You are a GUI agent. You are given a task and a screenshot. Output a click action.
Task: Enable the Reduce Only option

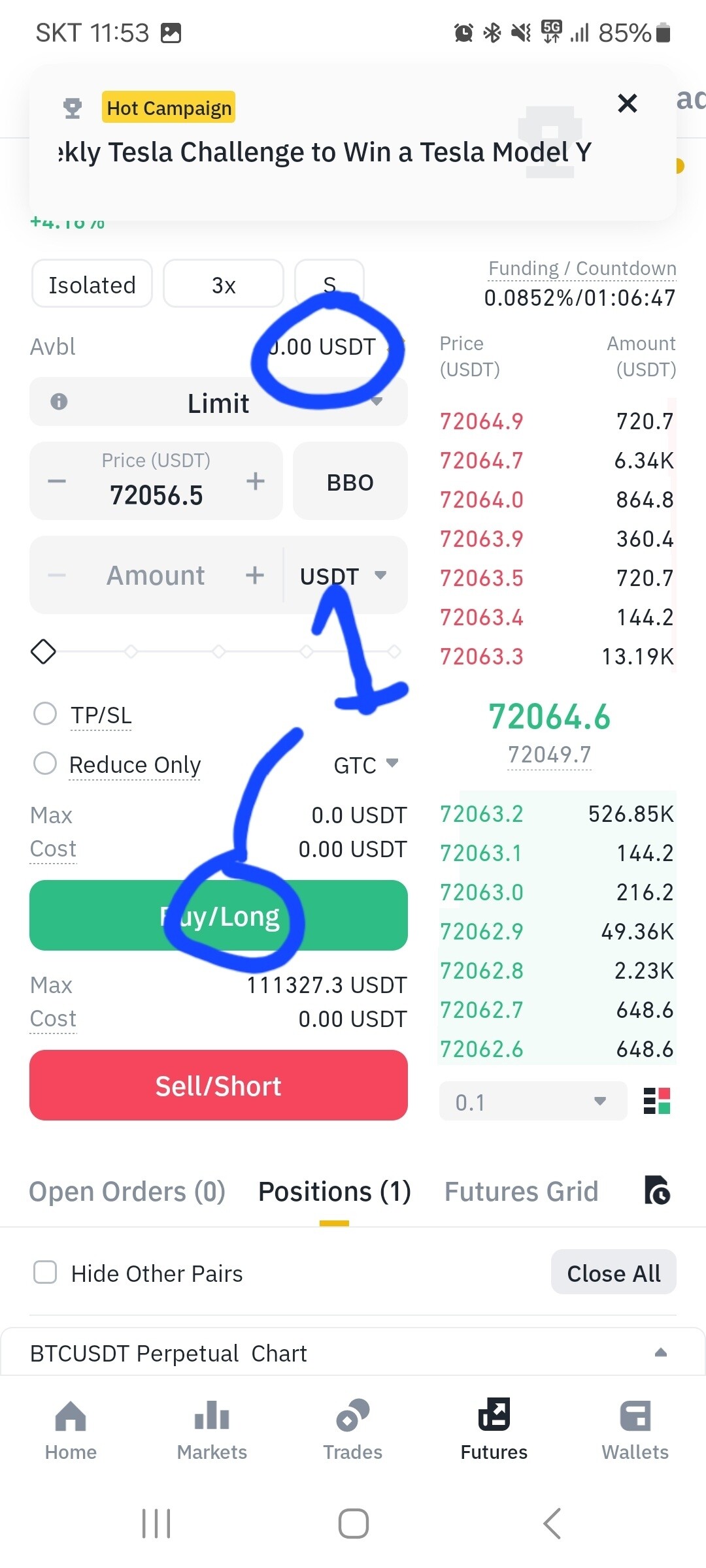45,763
